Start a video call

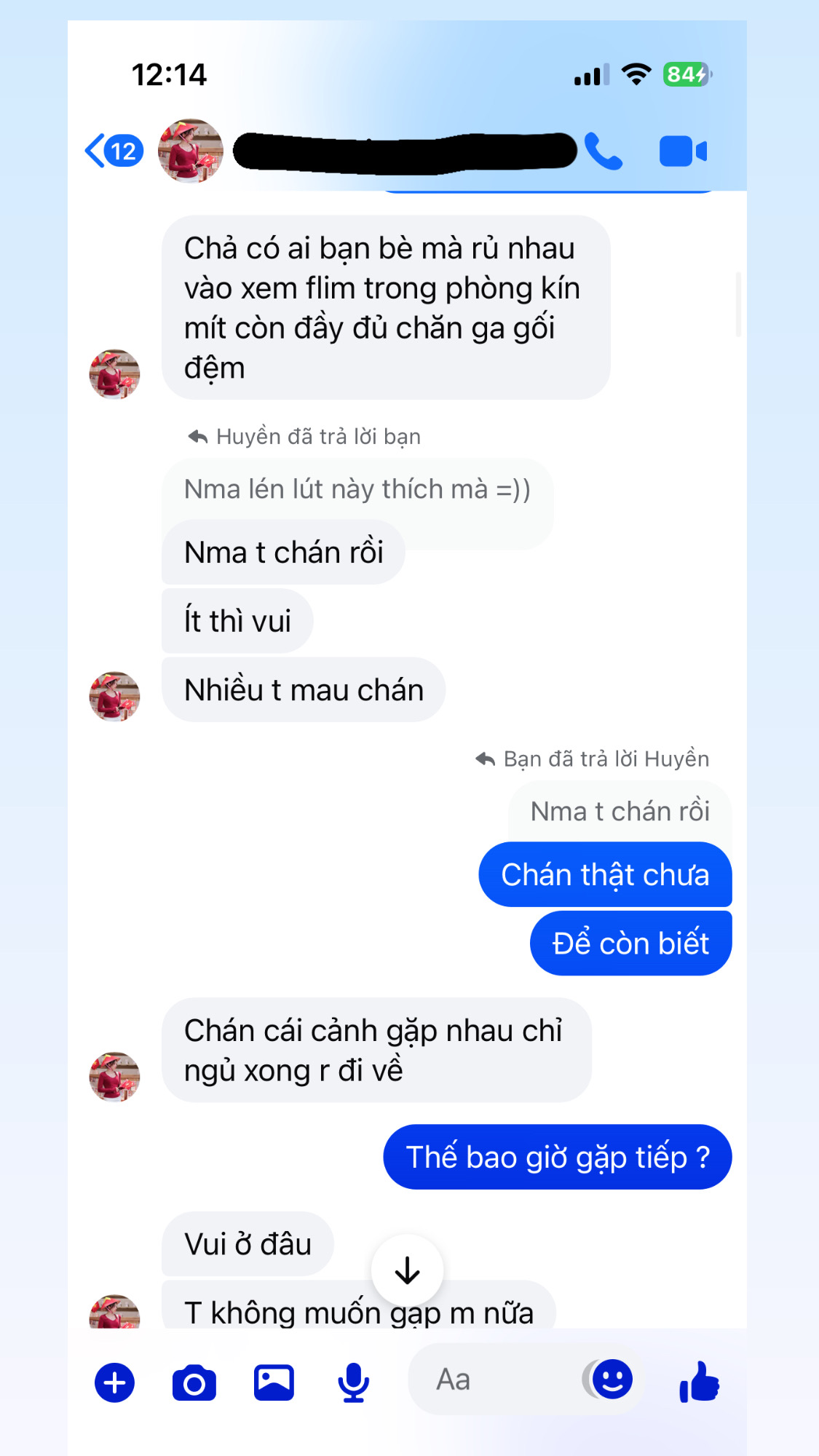point(682,151)
